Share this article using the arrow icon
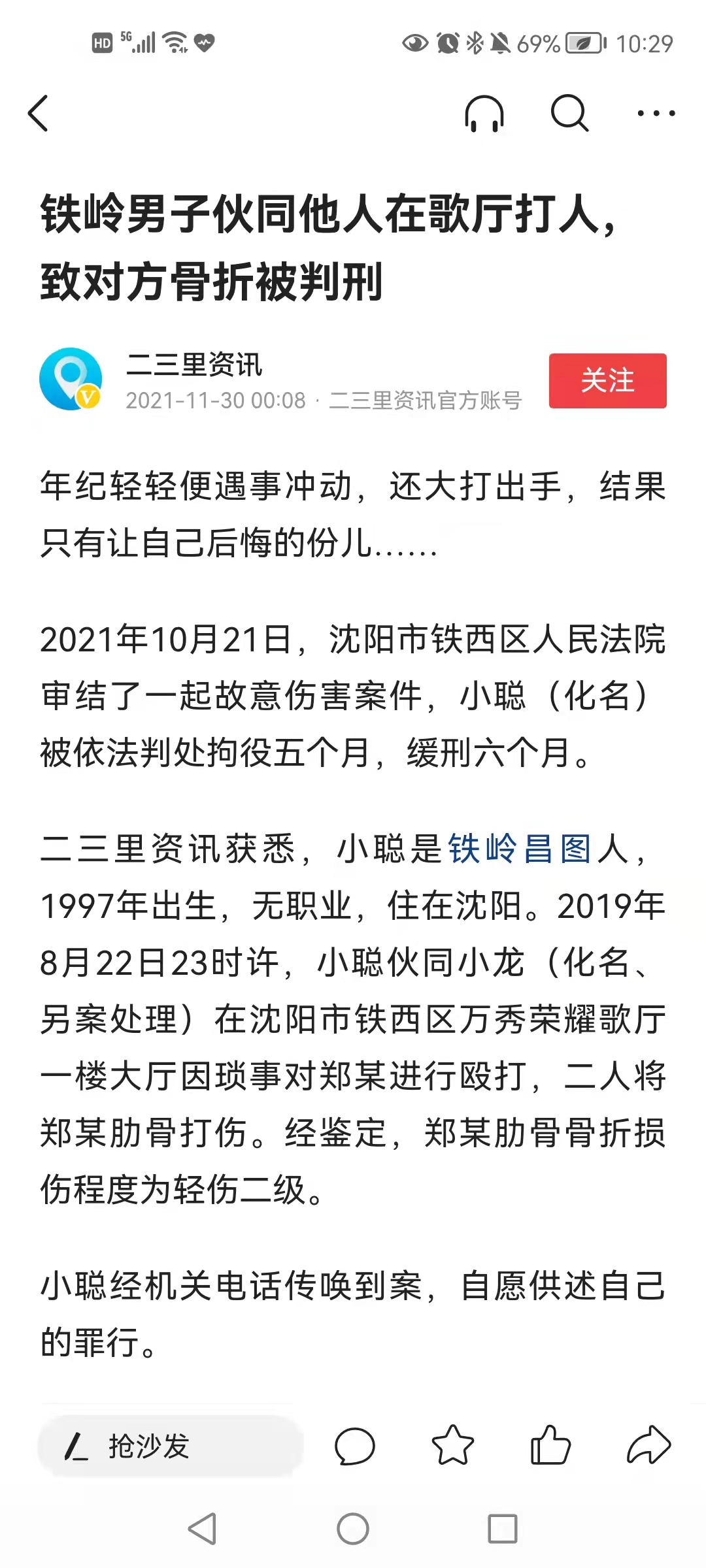Screen dimensions: 706x1568 click(x=648, y=1446)
